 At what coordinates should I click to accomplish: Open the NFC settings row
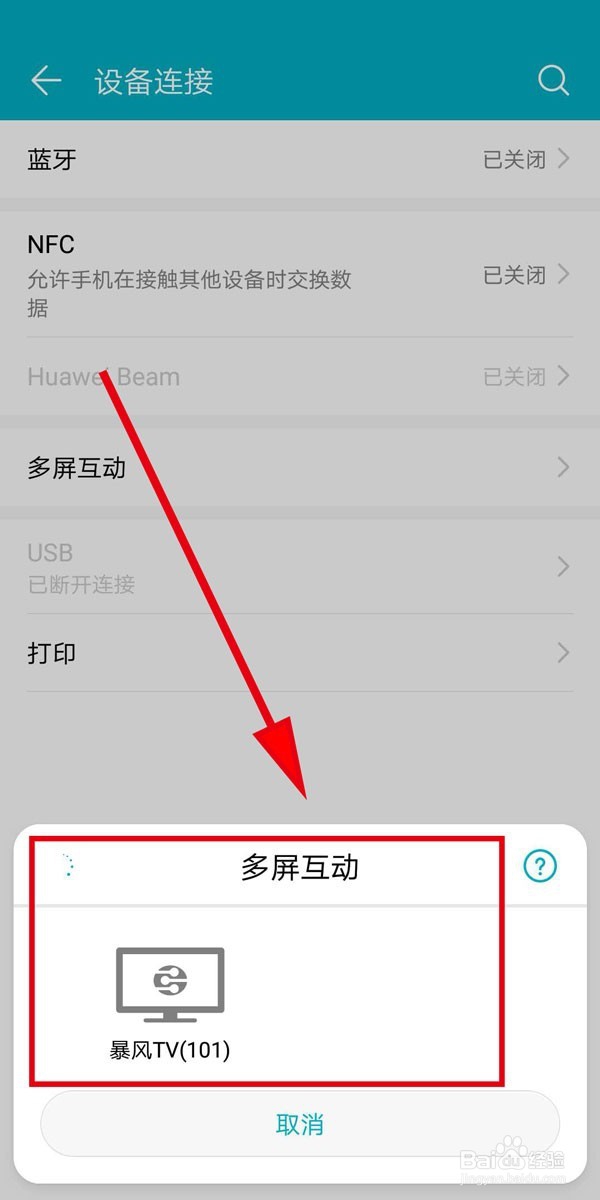(299, 274)
